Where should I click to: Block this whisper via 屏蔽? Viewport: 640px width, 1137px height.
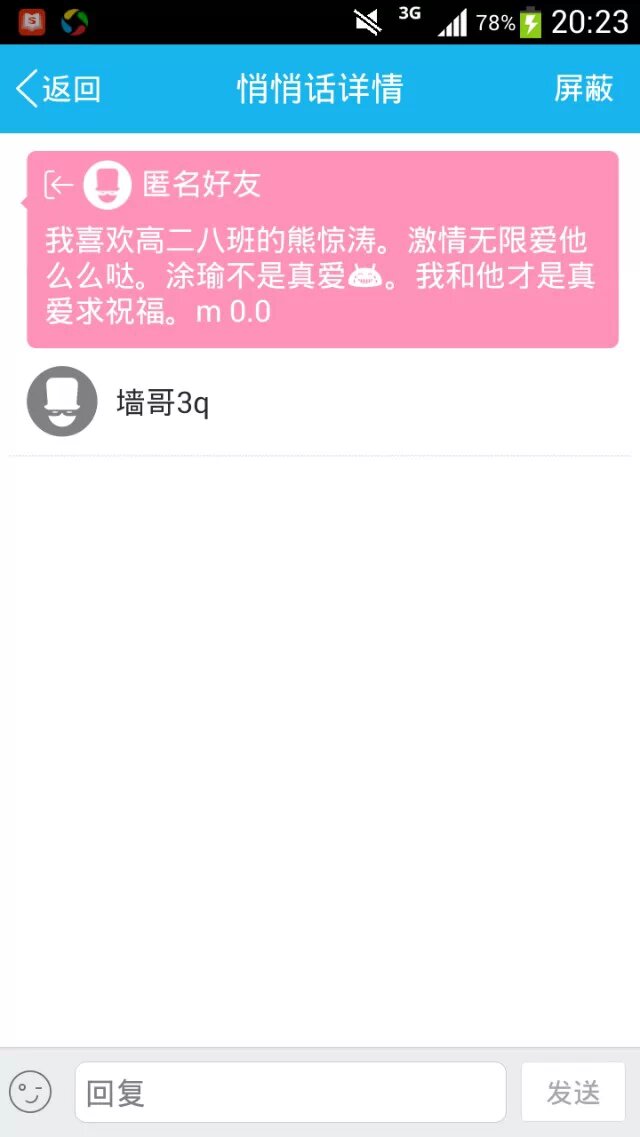[583, 89]
